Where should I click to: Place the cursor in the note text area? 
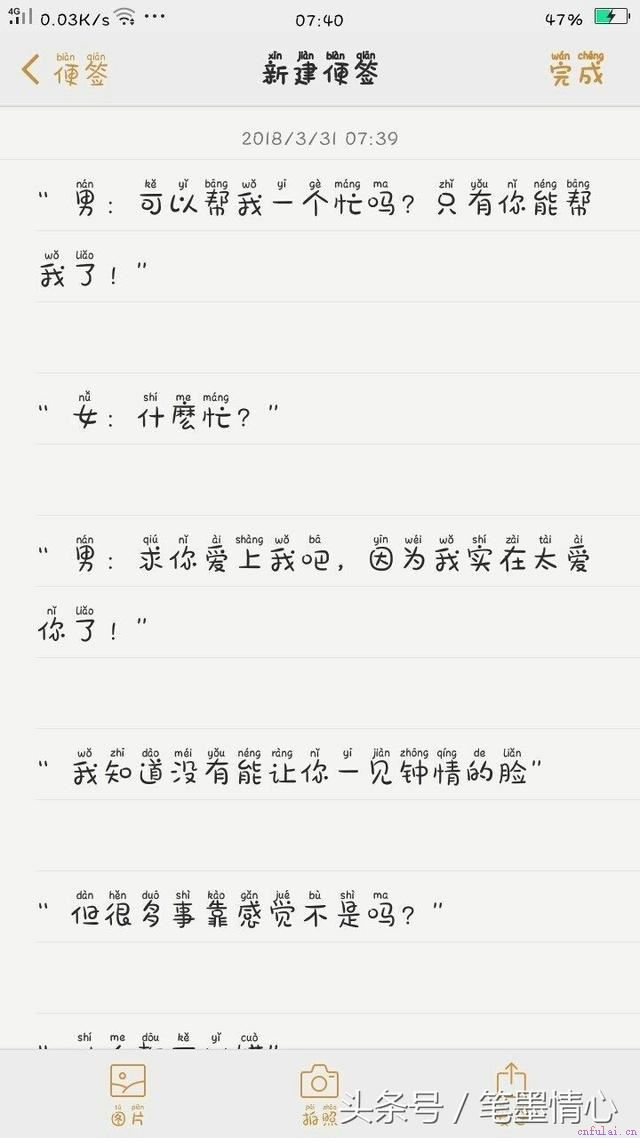click(320, 602)
